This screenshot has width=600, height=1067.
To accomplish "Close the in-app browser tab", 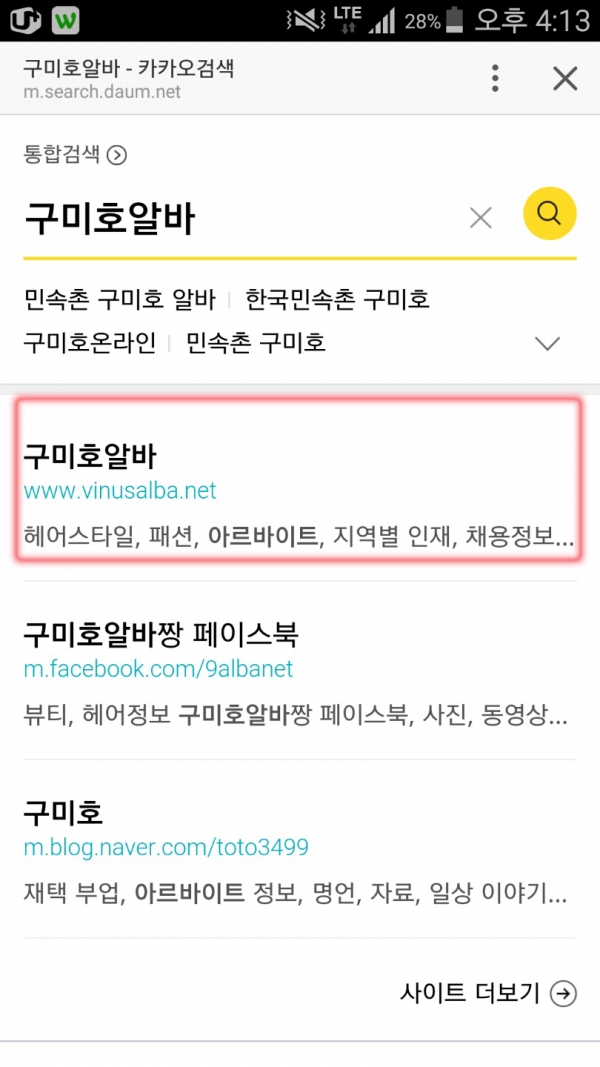I will click(x=565, y=78).
